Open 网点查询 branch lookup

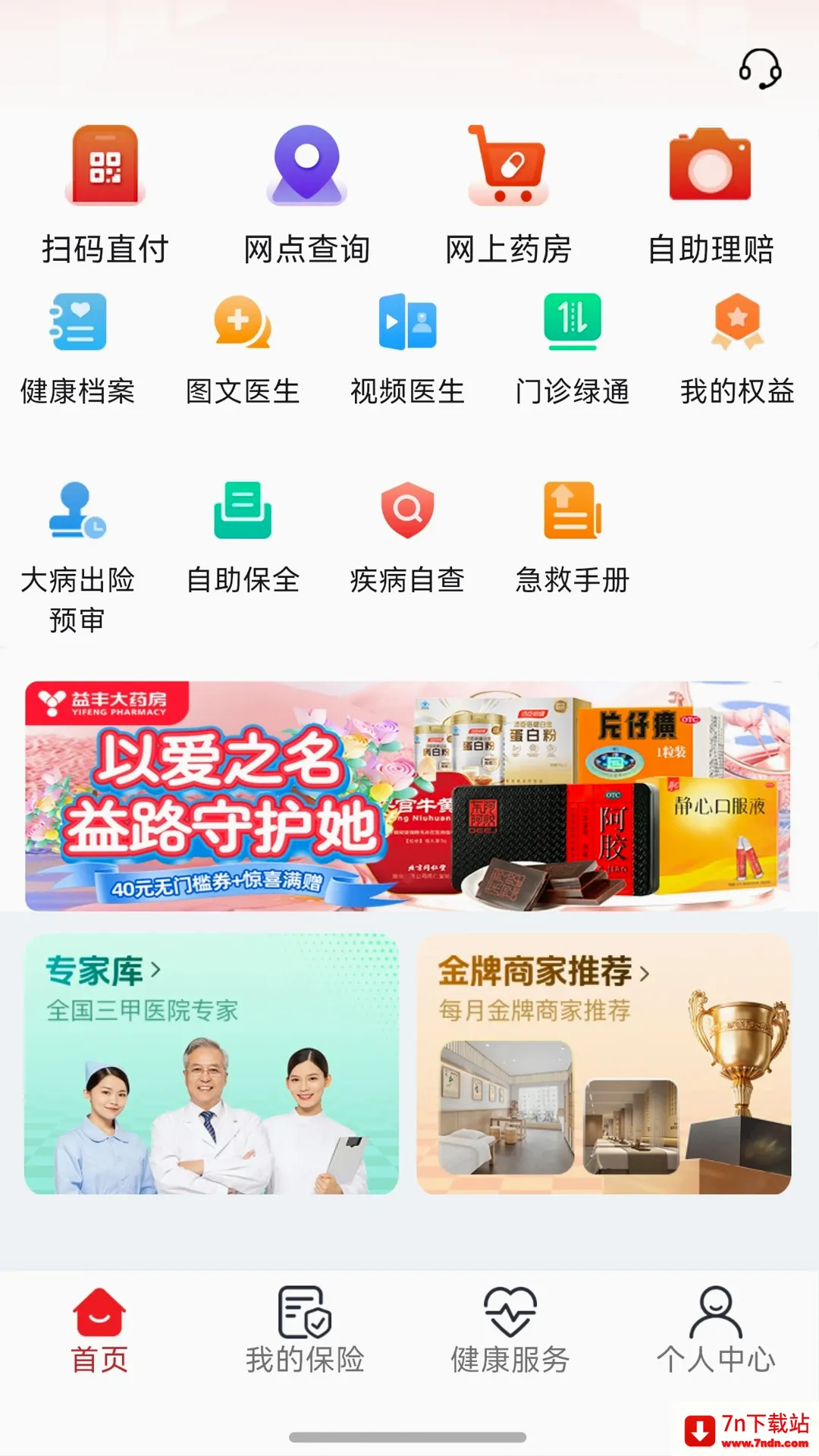(x=307, y=196)
